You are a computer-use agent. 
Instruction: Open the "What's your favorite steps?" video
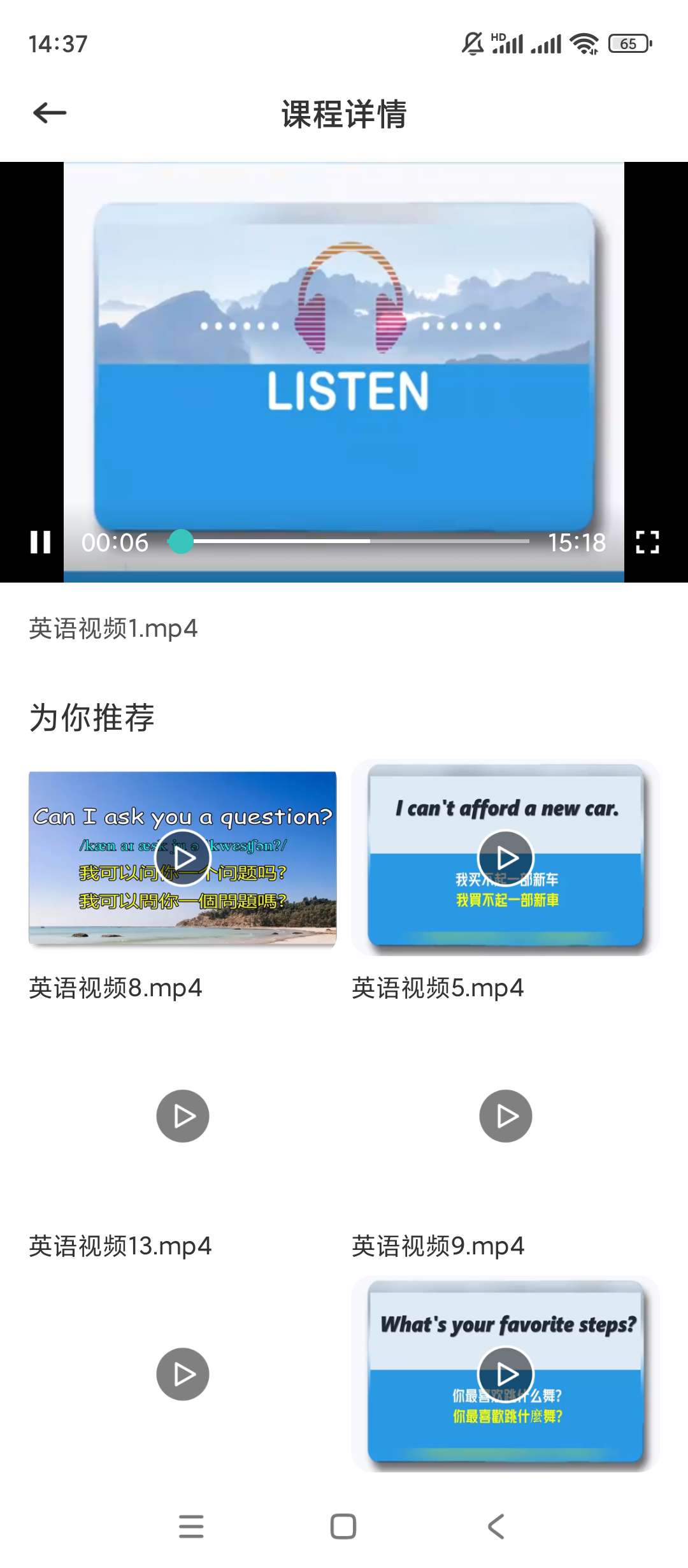tap(505, 1374)
